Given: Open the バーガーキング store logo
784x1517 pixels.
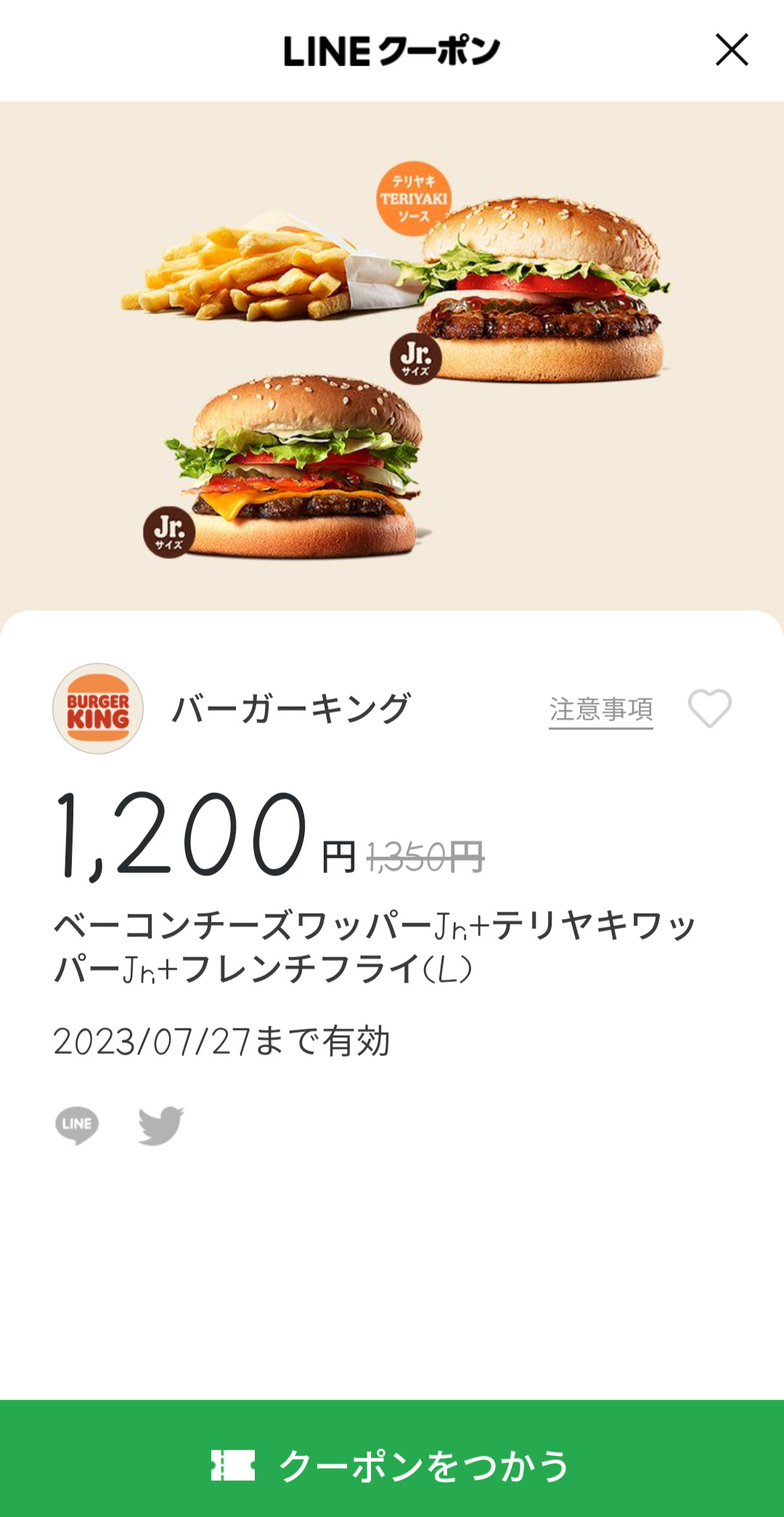Looking at the screenshot, I should [x=98, y=708].
